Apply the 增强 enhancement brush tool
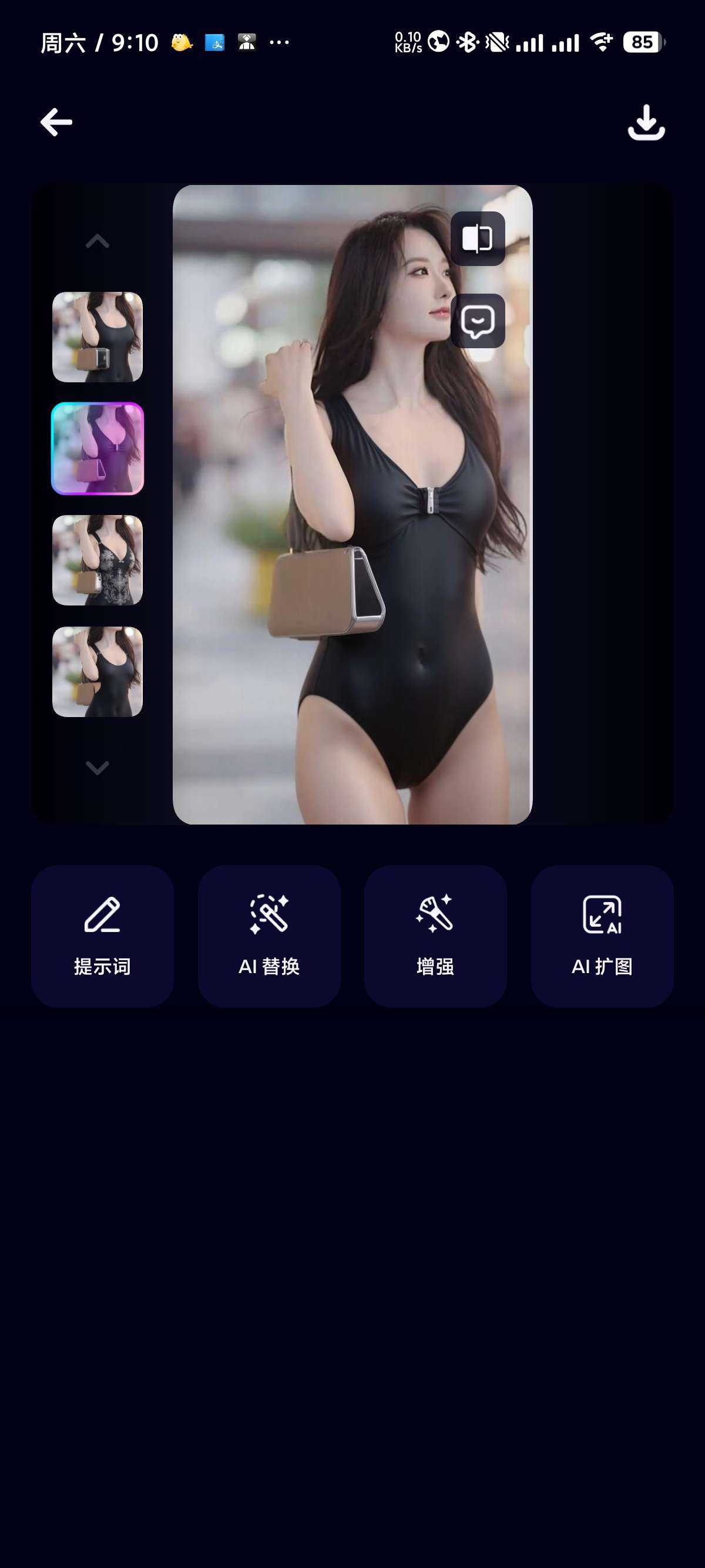Screen dimensions: 705x1568 pos(436,934)
